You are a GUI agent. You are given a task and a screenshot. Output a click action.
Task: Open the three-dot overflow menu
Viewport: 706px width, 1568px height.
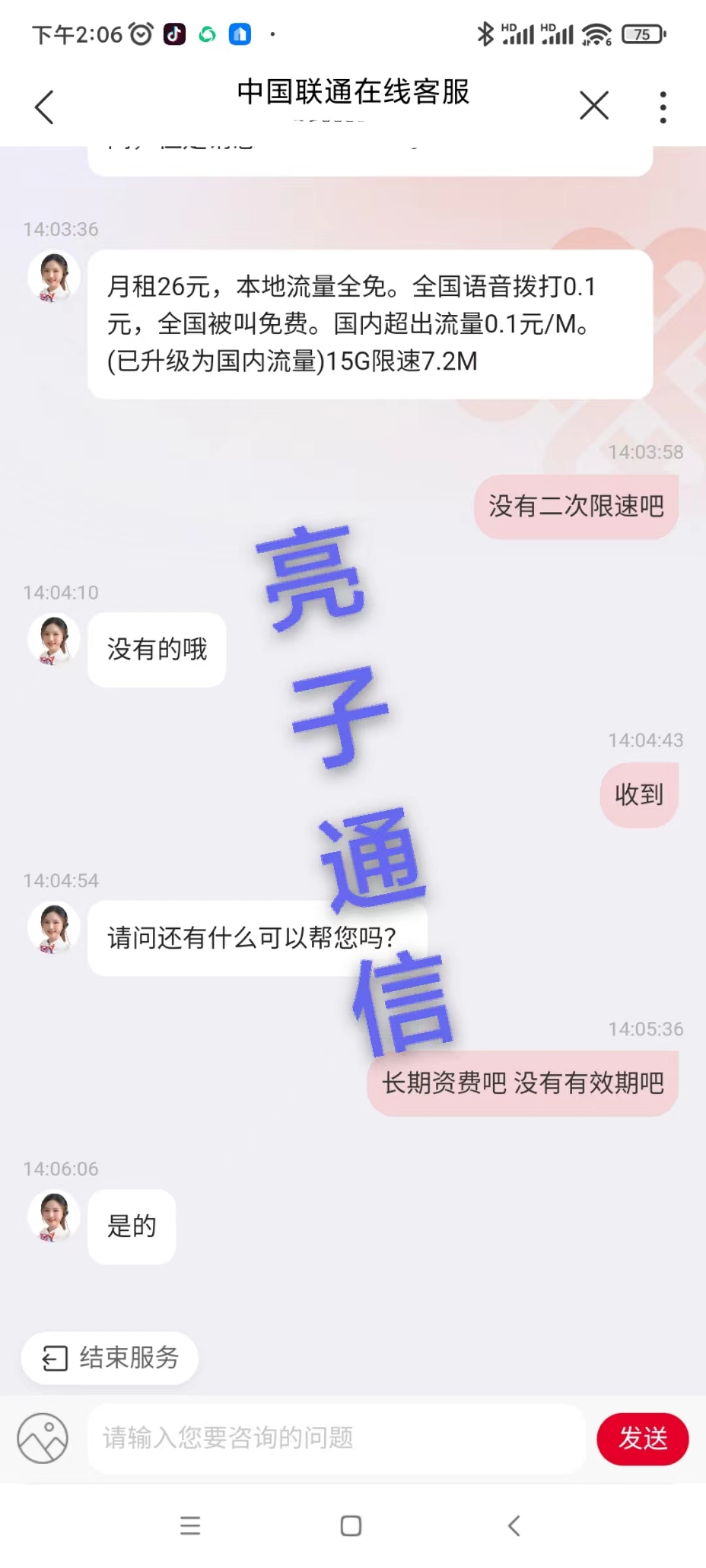tap(663, 107)
